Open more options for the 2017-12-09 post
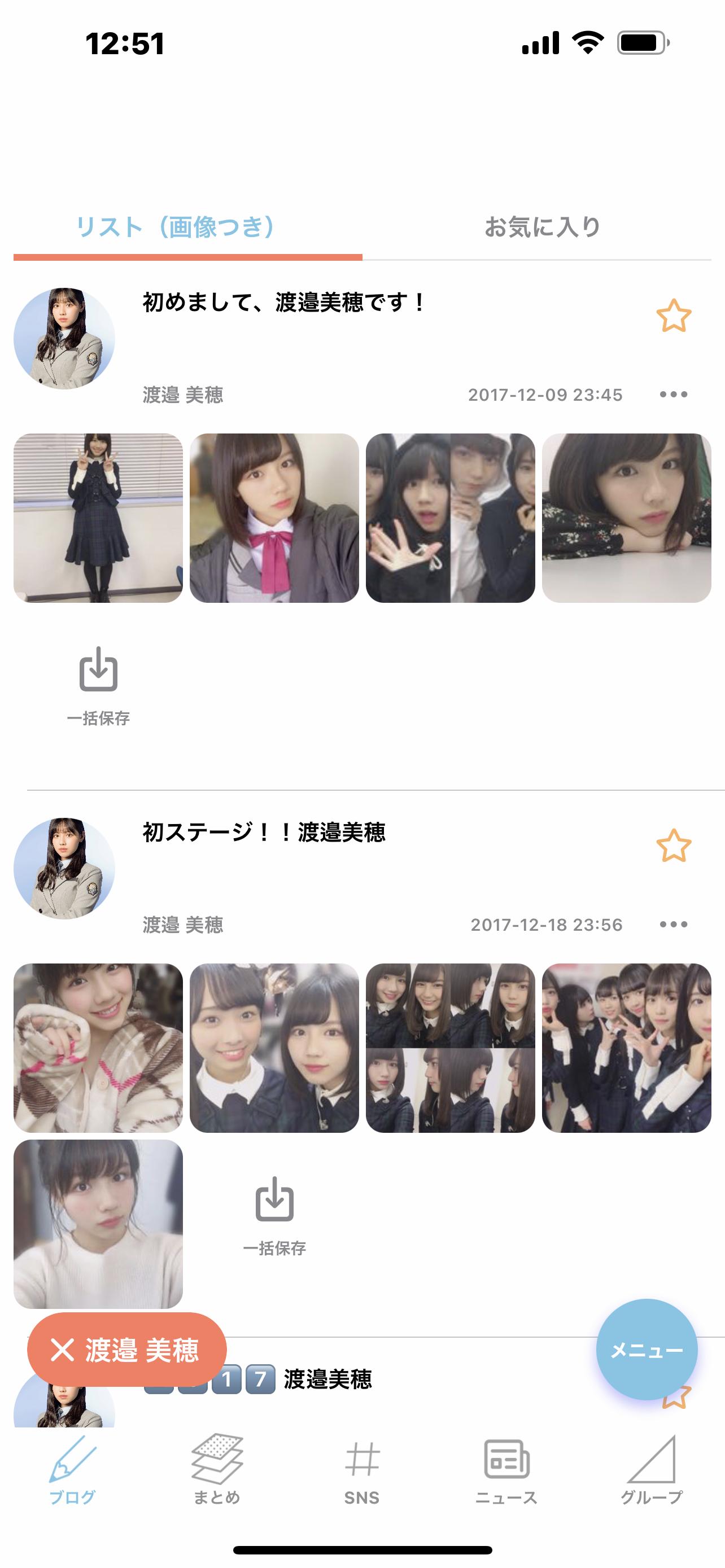Image resolution: width=725 pixels, height=1568 pixels. click(673, 395)
